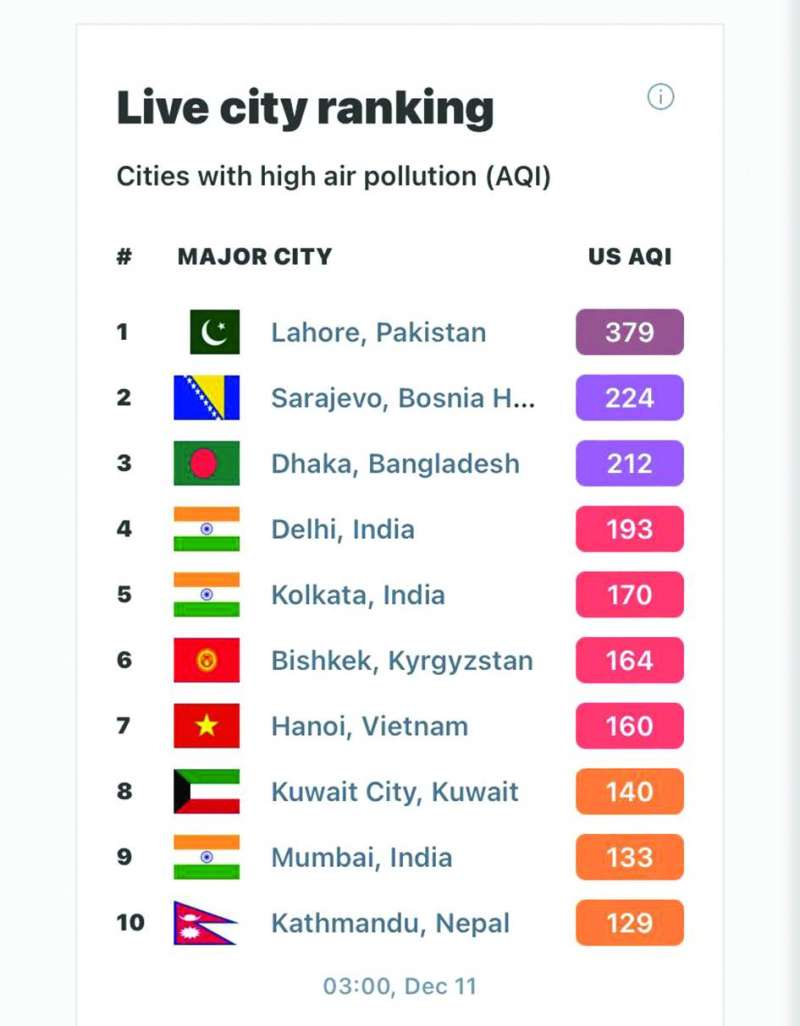View Dhaka, Bangladesh pollution details
The image size is (800, 1026).
[395, 464]
